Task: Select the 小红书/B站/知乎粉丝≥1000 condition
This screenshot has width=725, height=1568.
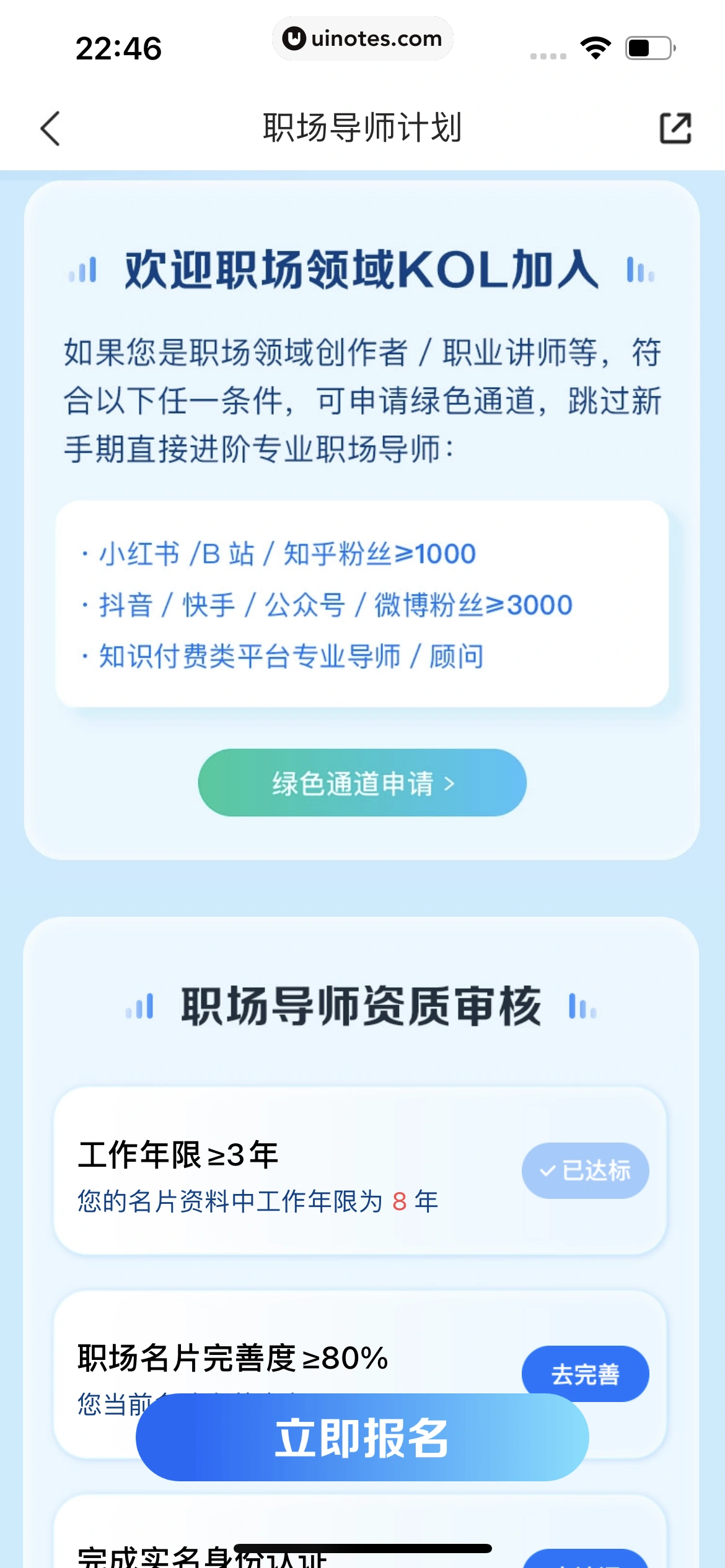Action: click(x=279, y=555)
